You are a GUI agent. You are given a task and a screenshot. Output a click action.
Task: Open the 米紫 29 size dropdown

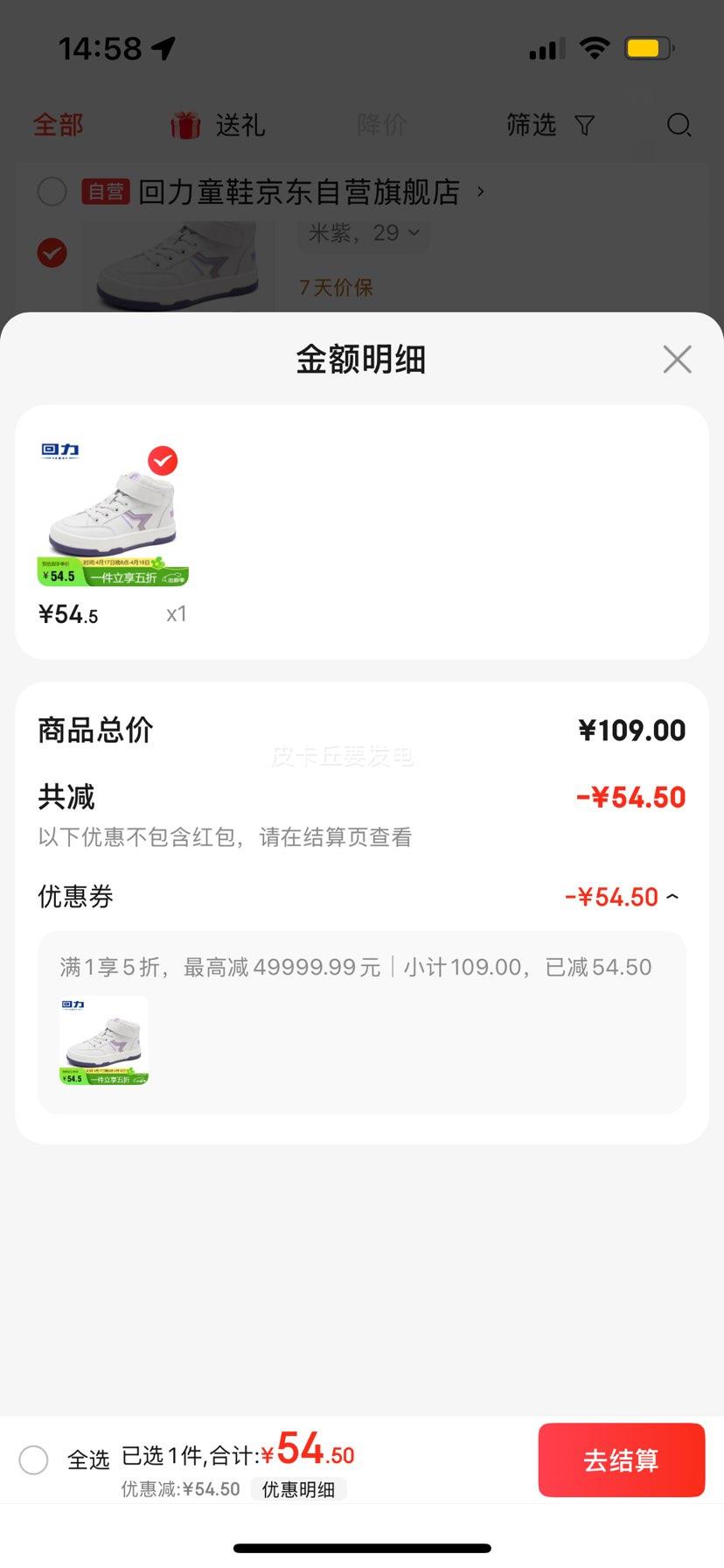pyautogui.click(x=364, y=233)
